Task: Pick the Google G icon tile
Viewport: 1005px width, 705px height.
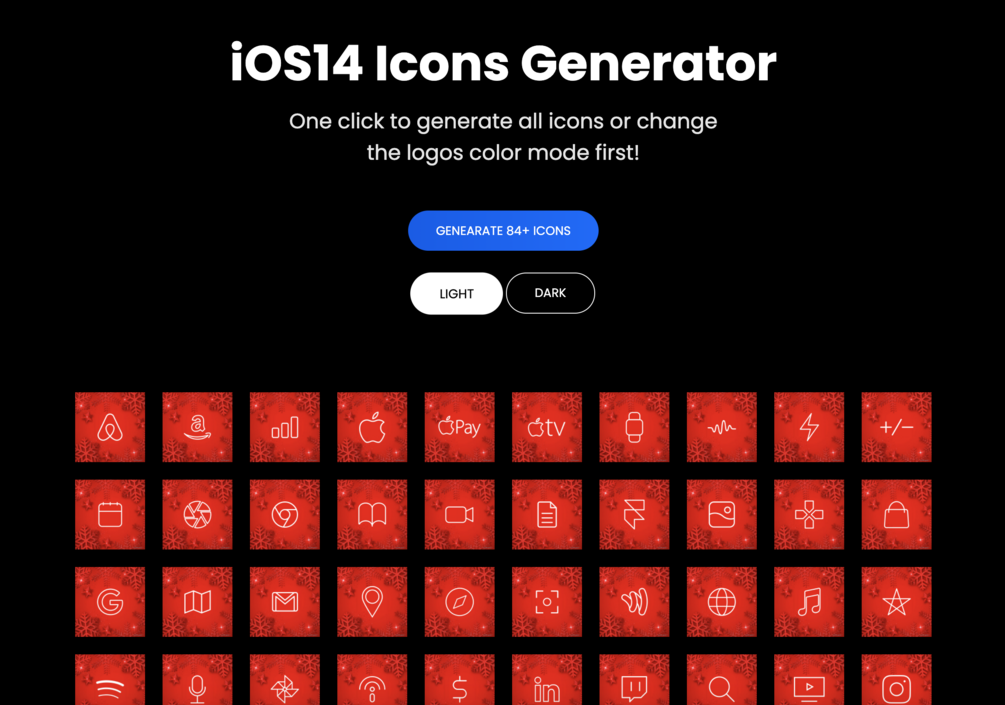Action: pyautogui.click(x=110, y=602)
